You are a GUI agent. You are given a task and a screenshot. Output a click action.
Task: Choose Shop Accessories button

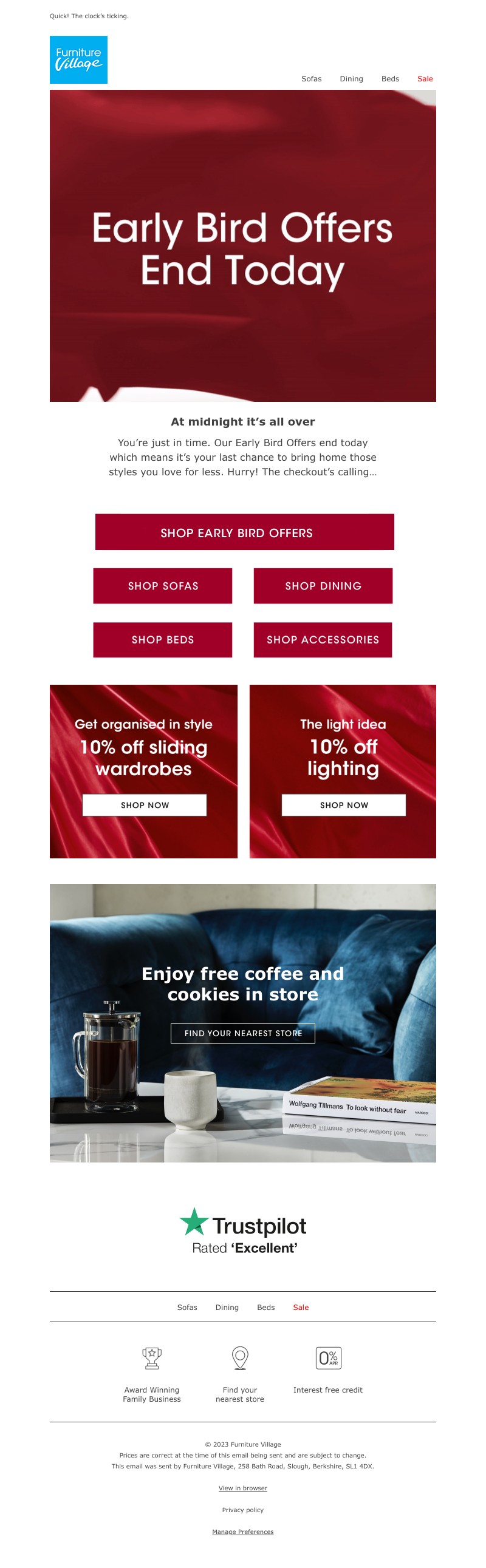point(323,639)
